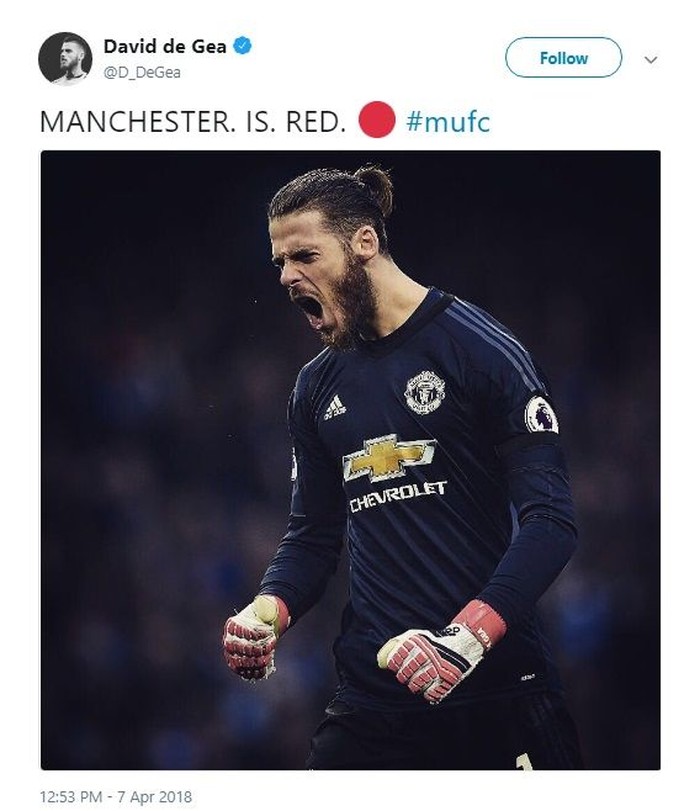This screenshot has width=700, height=811.
Task: Follow David de Gea's account
Action: coord(563,58)
